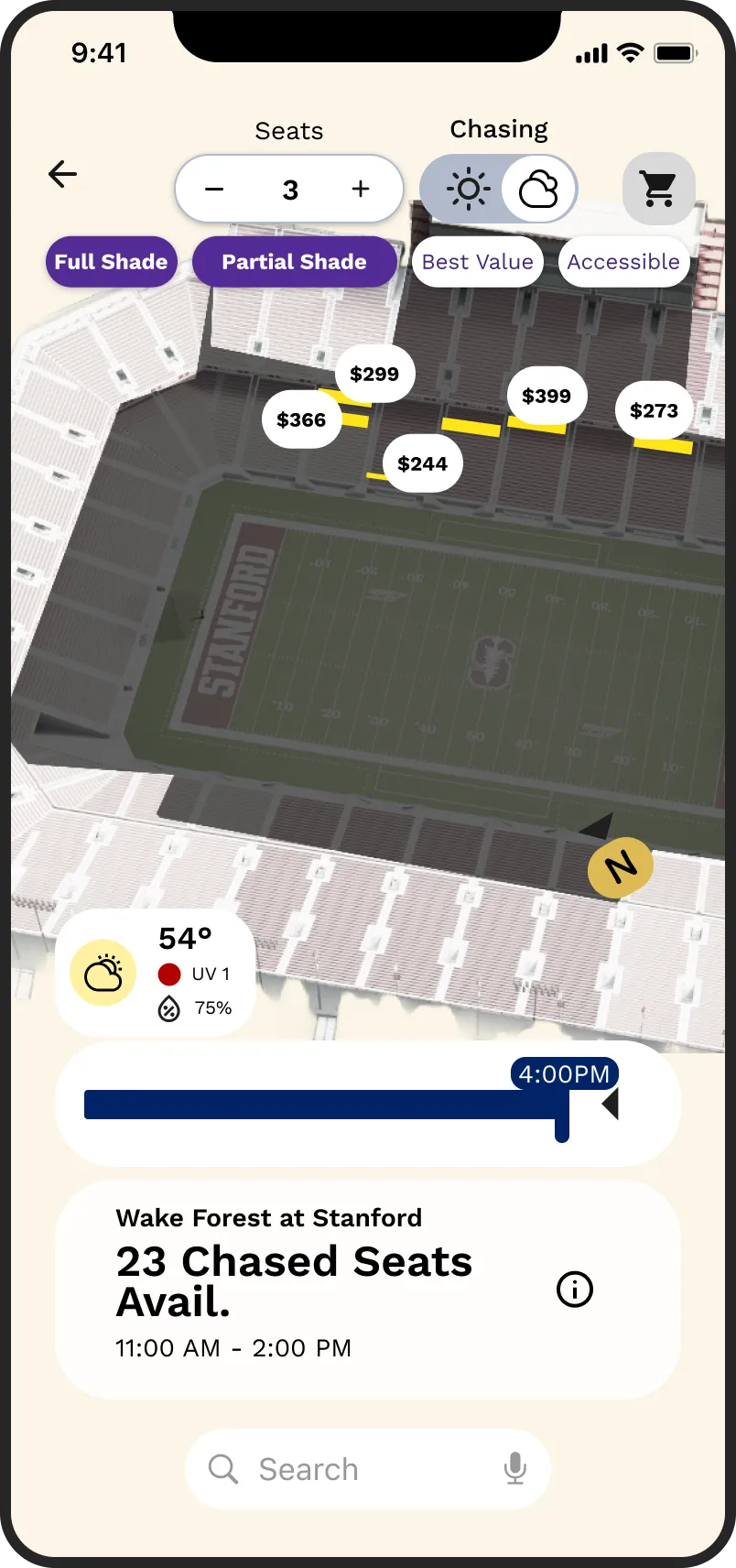This screenshot has height=1568, width=736.
Task: Select the $399 seat marker
Action: pos(547,396)
